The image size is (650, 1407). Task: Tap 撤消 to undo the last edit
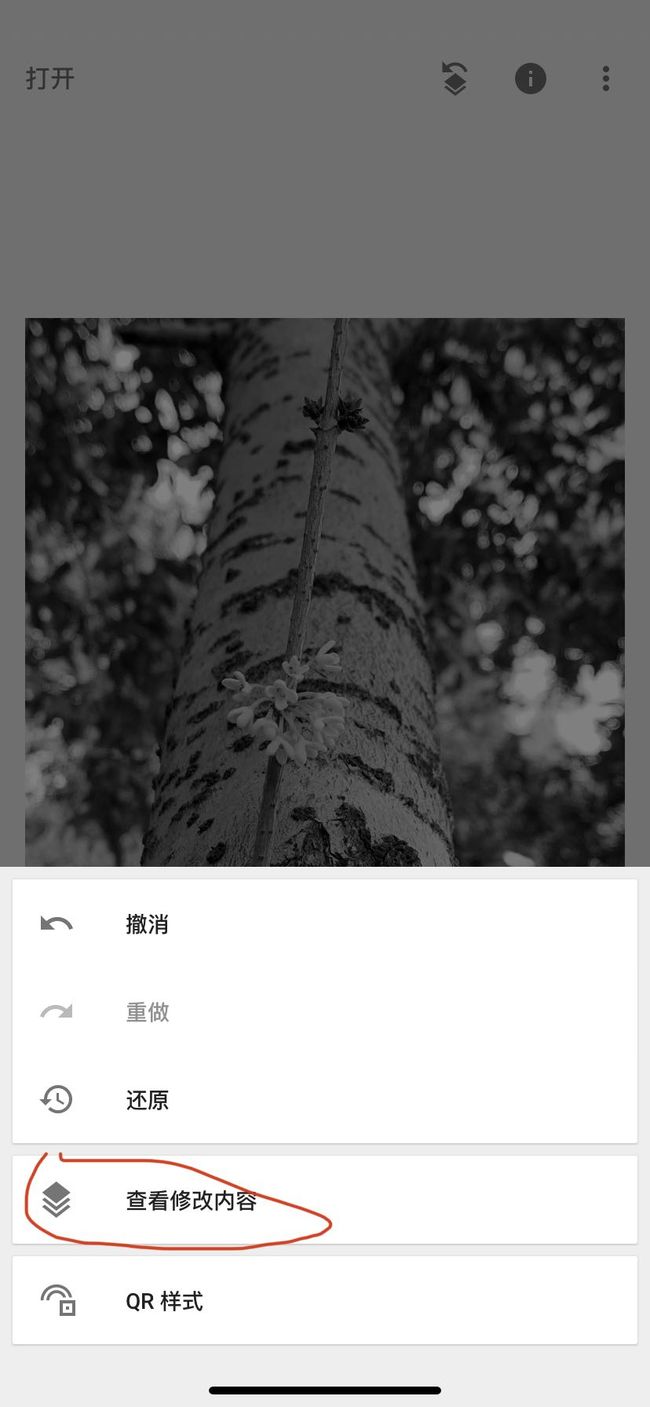point(324,924)
